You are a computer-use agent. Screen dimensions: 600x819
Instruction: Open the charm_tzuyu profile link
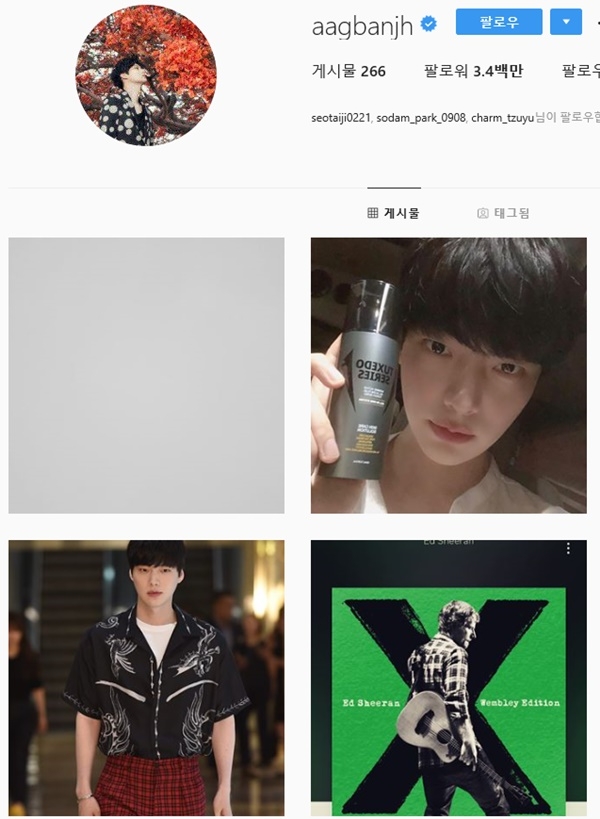click(x=501, y=117)
